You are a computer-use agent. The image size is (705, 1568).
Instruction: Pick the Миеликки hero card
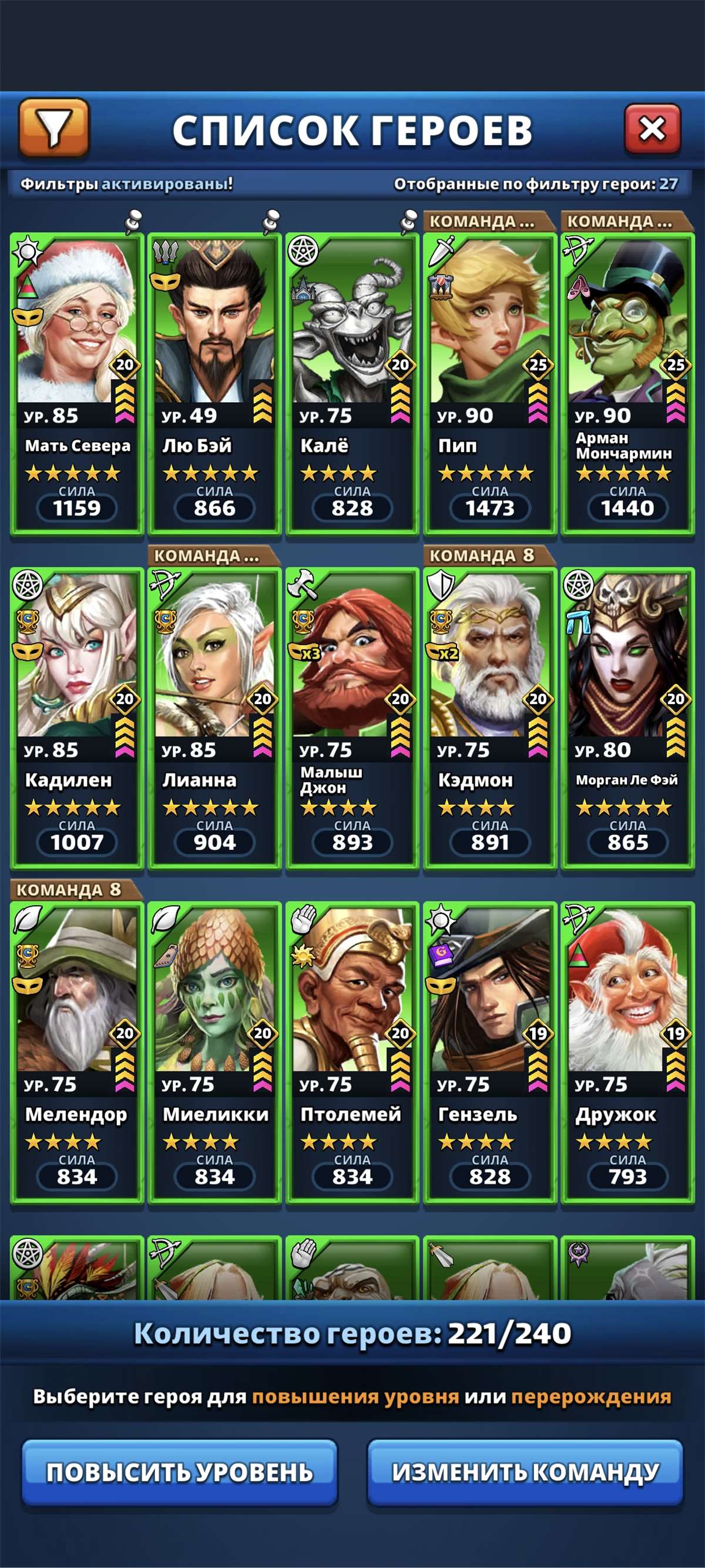click(x=214, y=1053)
